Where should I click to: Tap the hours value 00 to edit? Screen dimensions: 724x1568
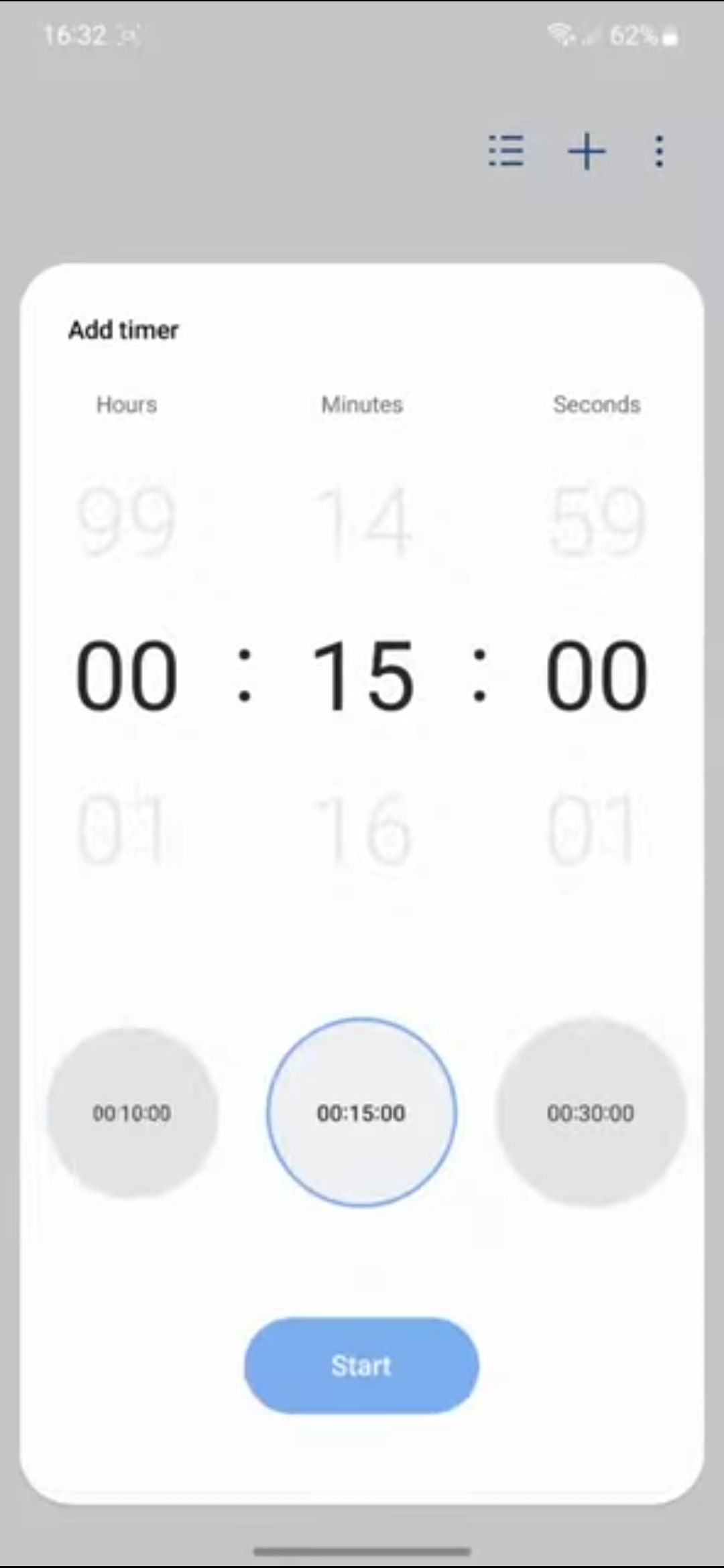coord(127,674)
